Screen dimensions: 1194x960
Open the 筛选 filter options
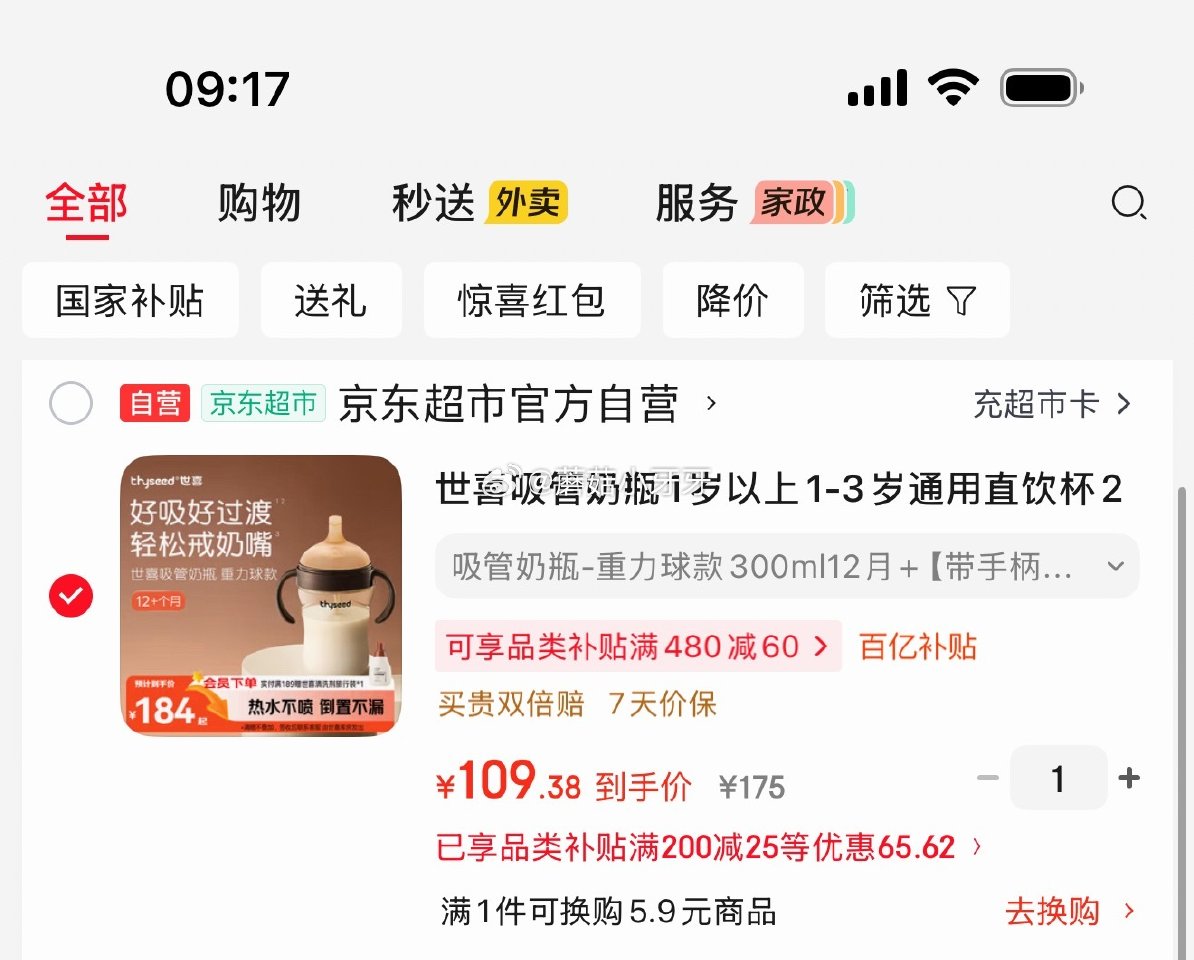(x=917, y=300)
